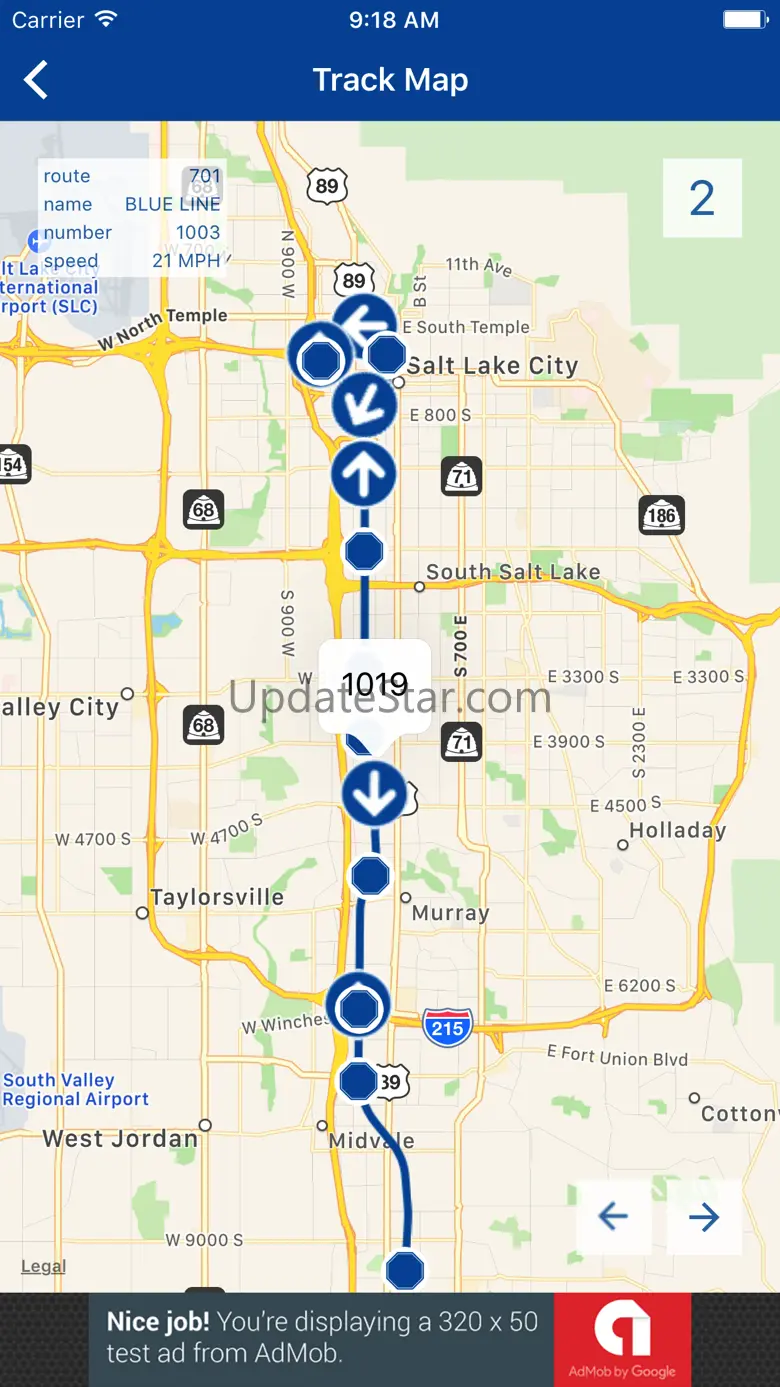Viewport: 780px width, 1387px height.
Task: Select the stop marker near W 9000 S
Action: pyautogui.click(x=405, y=1270)
